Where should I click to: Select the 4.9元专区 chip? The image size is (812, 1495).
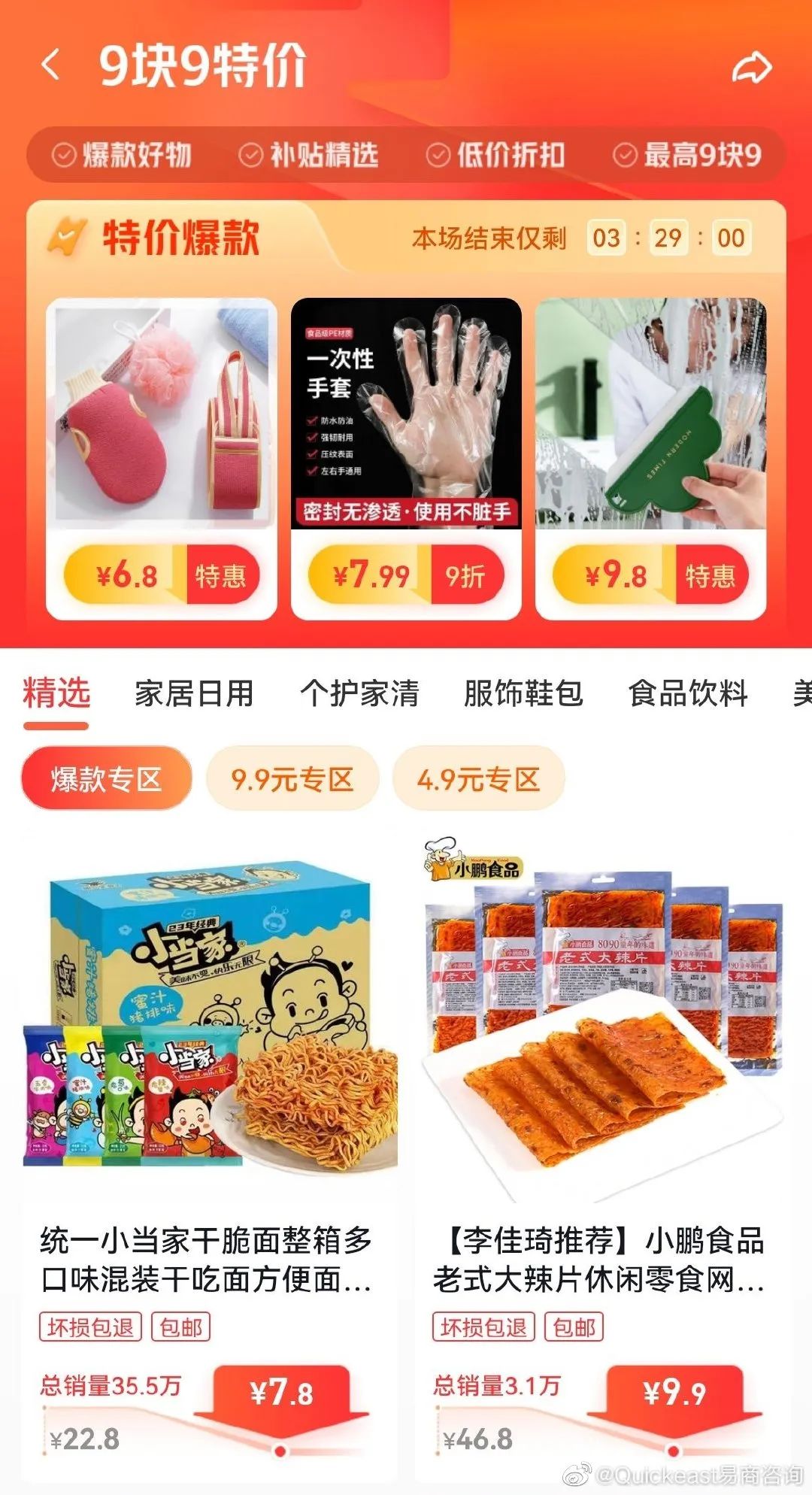tap(478, 779)
